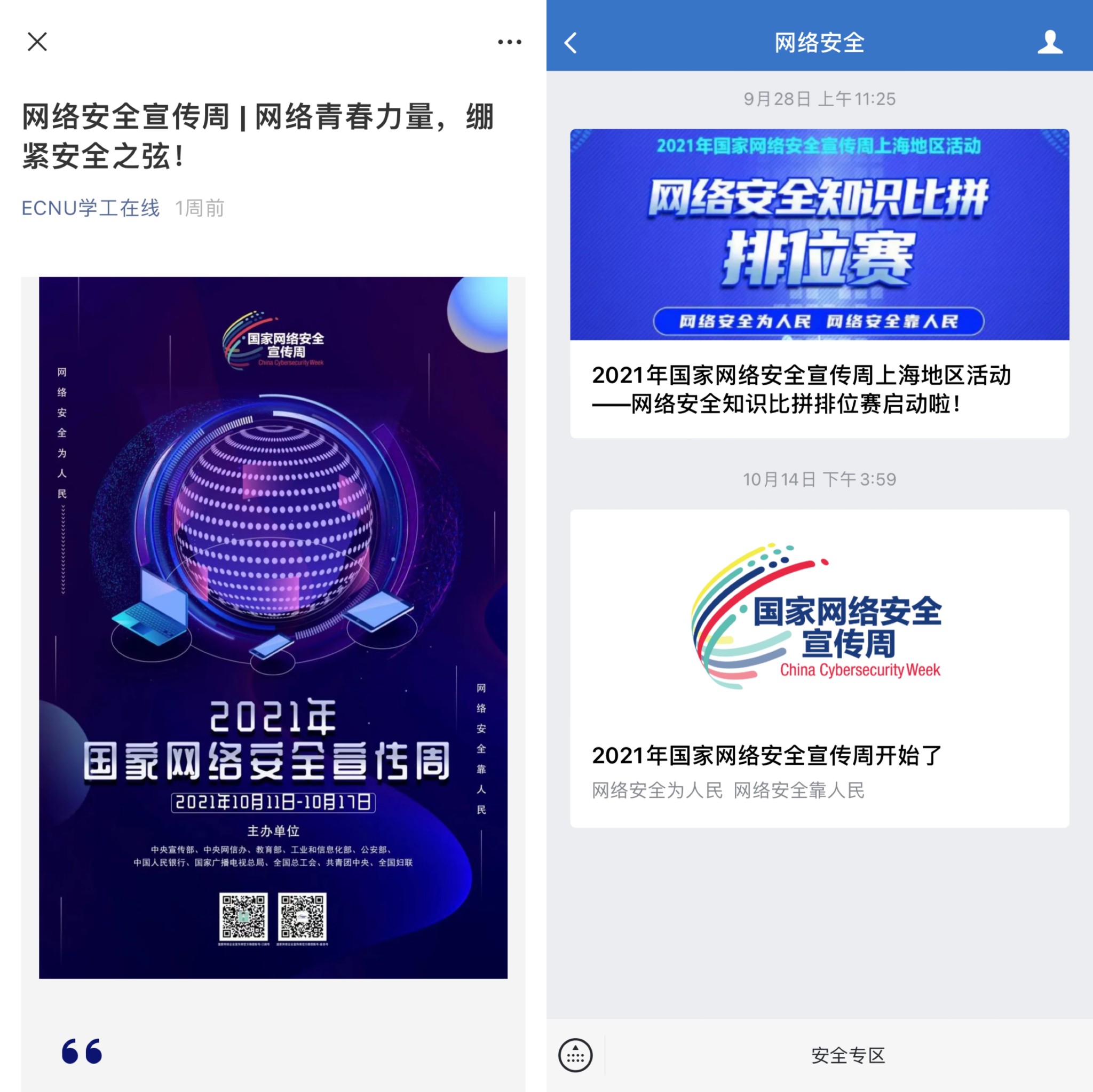View the 2021 cybersecurity week poster image

[x=273, y=627]
